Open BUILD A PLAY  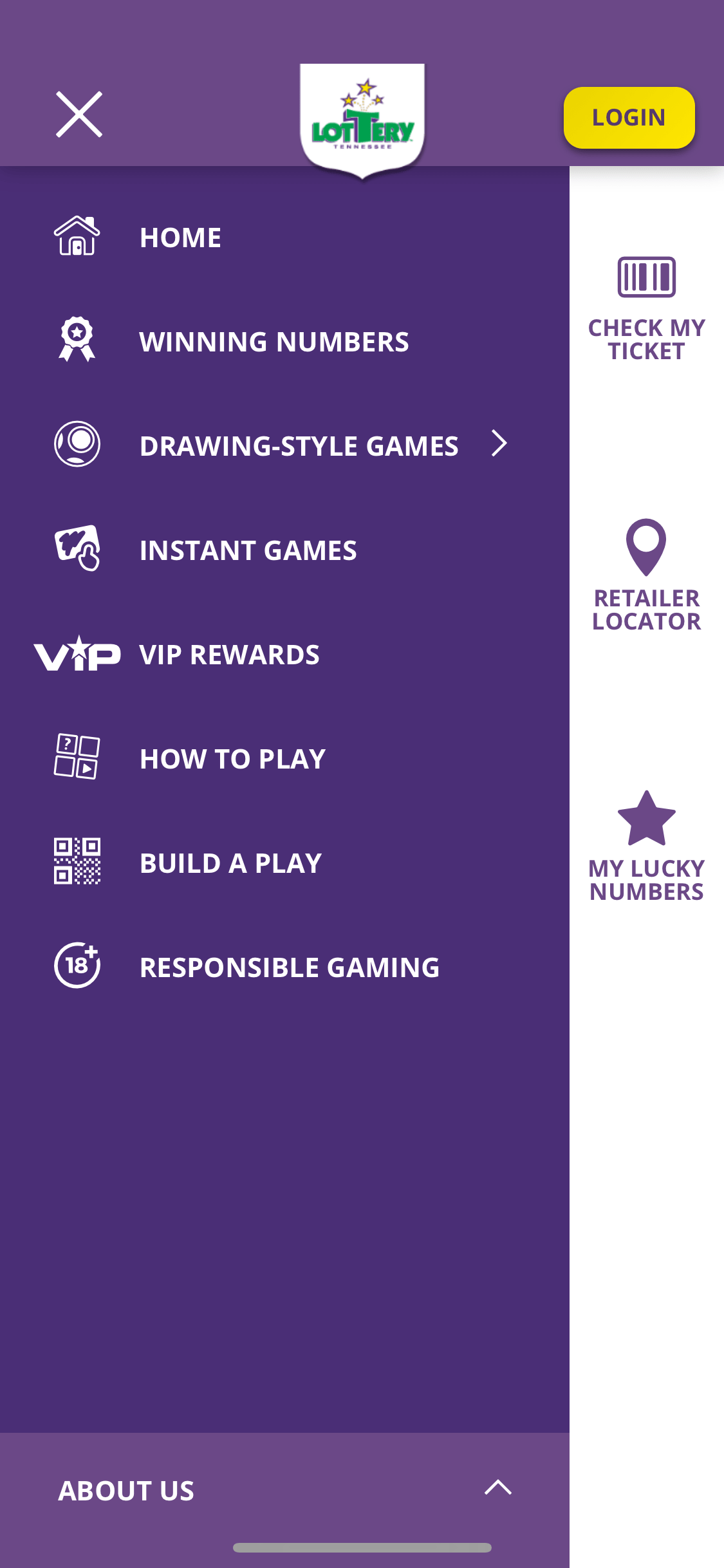tap(284, 863)
